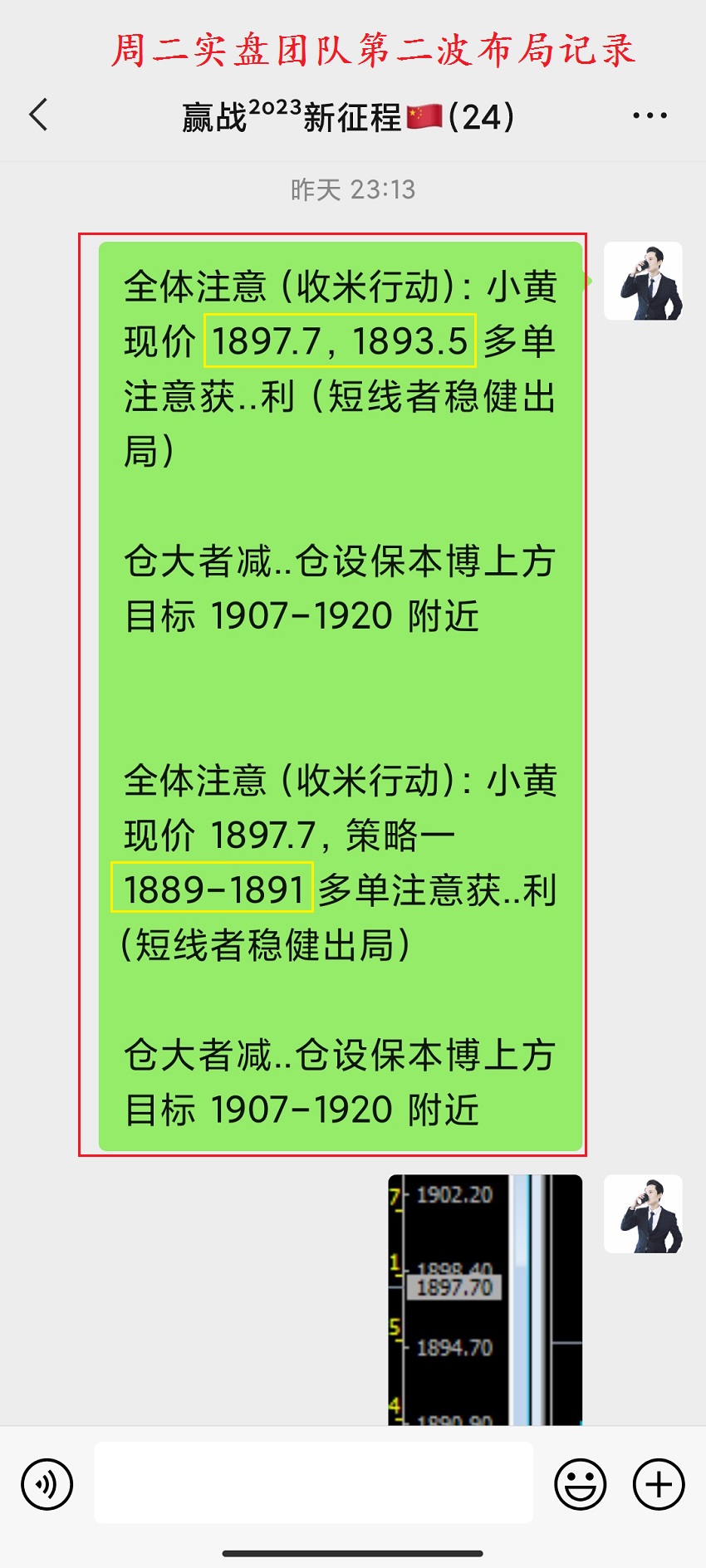
Task: Go back from the group chat
Action: (38, 115)
